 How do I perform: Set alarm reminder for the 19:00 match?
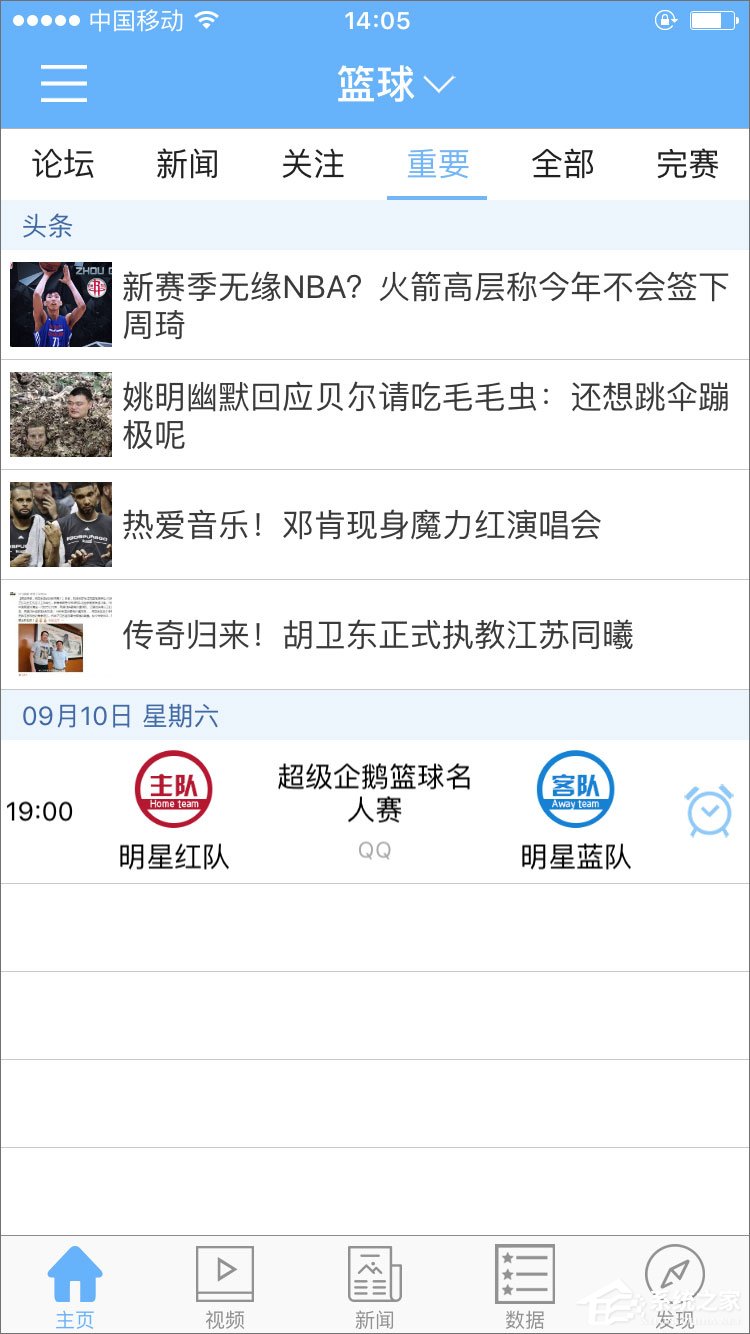pyautogui.click(x=709, y=811)
